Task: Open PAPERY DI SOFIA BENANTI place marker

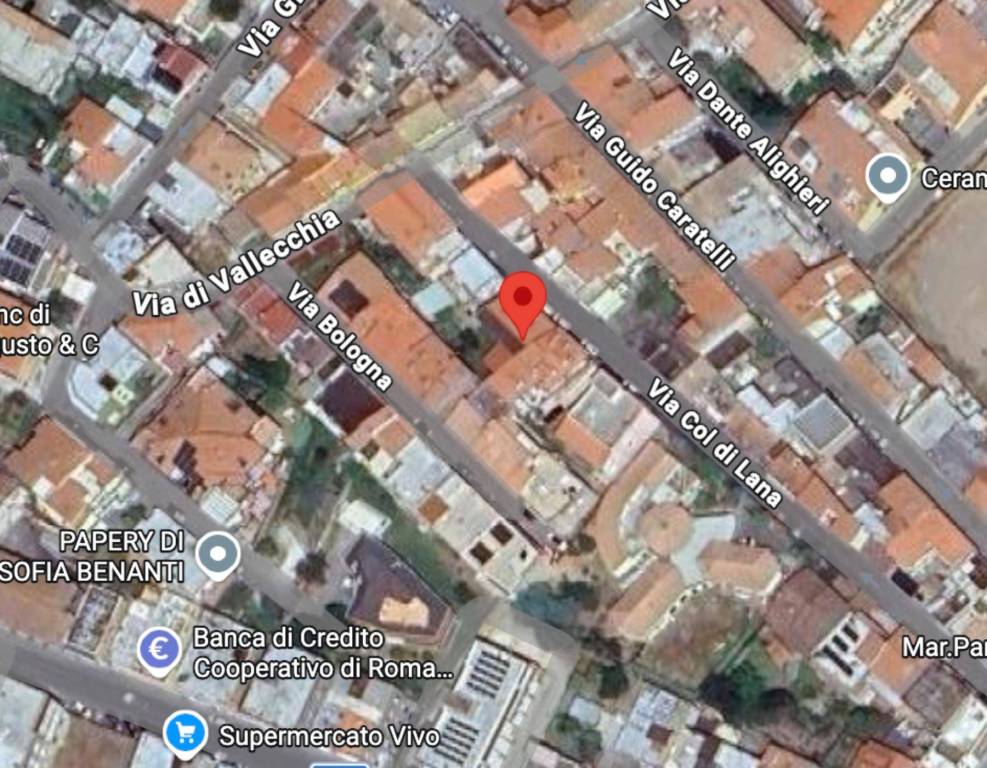Action: click(x=217, y=554)
